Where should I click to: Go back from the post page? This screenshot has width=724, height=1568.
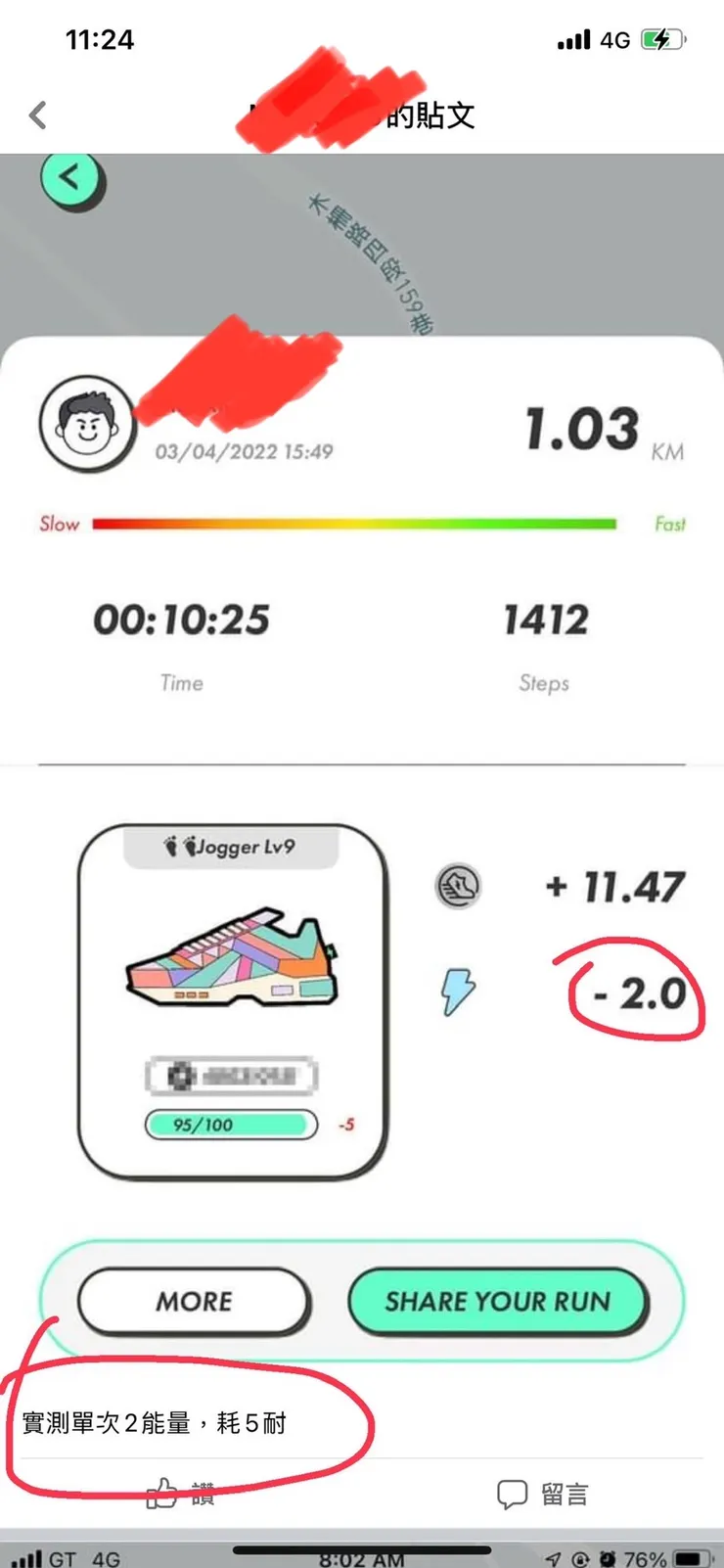point(38,115)
